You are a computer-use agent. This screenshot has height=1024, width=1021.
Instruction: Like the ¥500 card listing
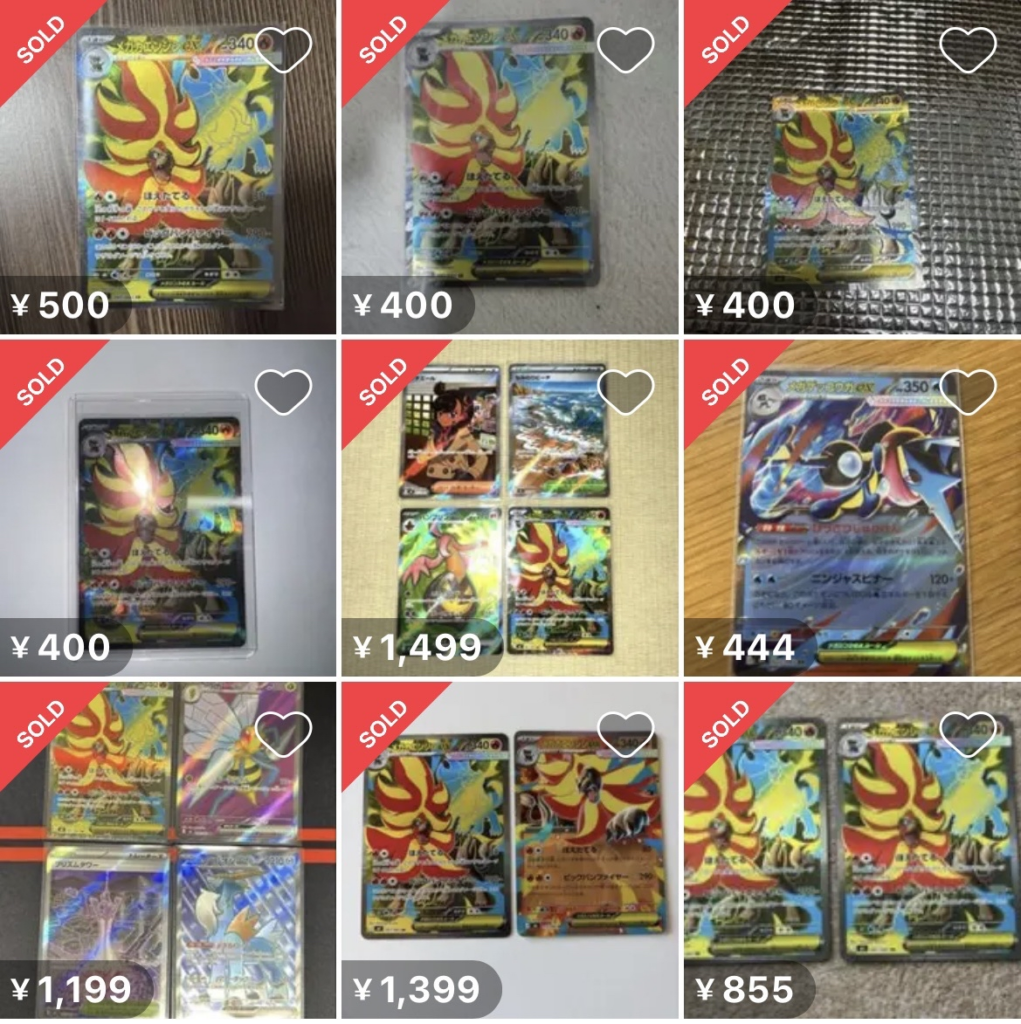pos(283,50)
